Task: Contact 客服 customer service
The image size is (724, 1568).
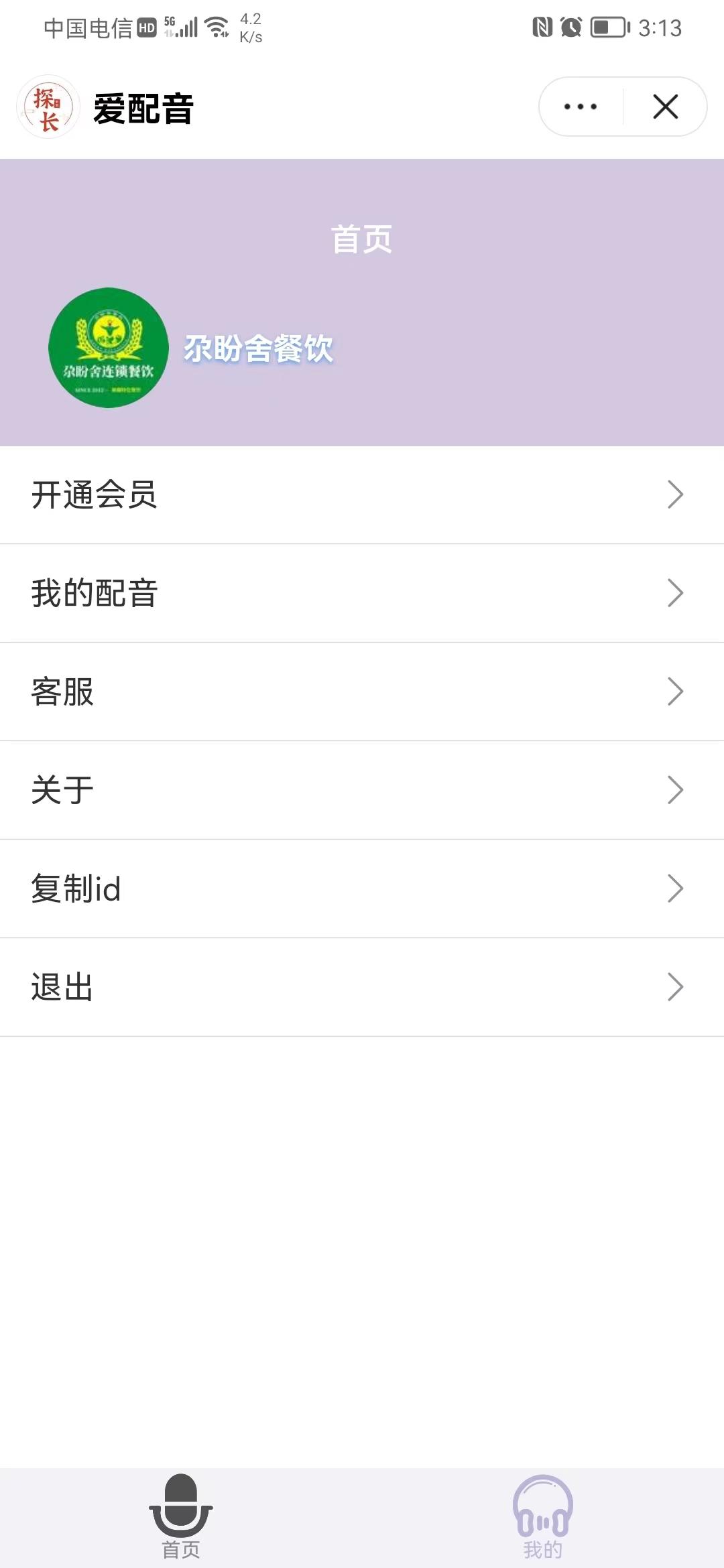Action: click(362, 692)
